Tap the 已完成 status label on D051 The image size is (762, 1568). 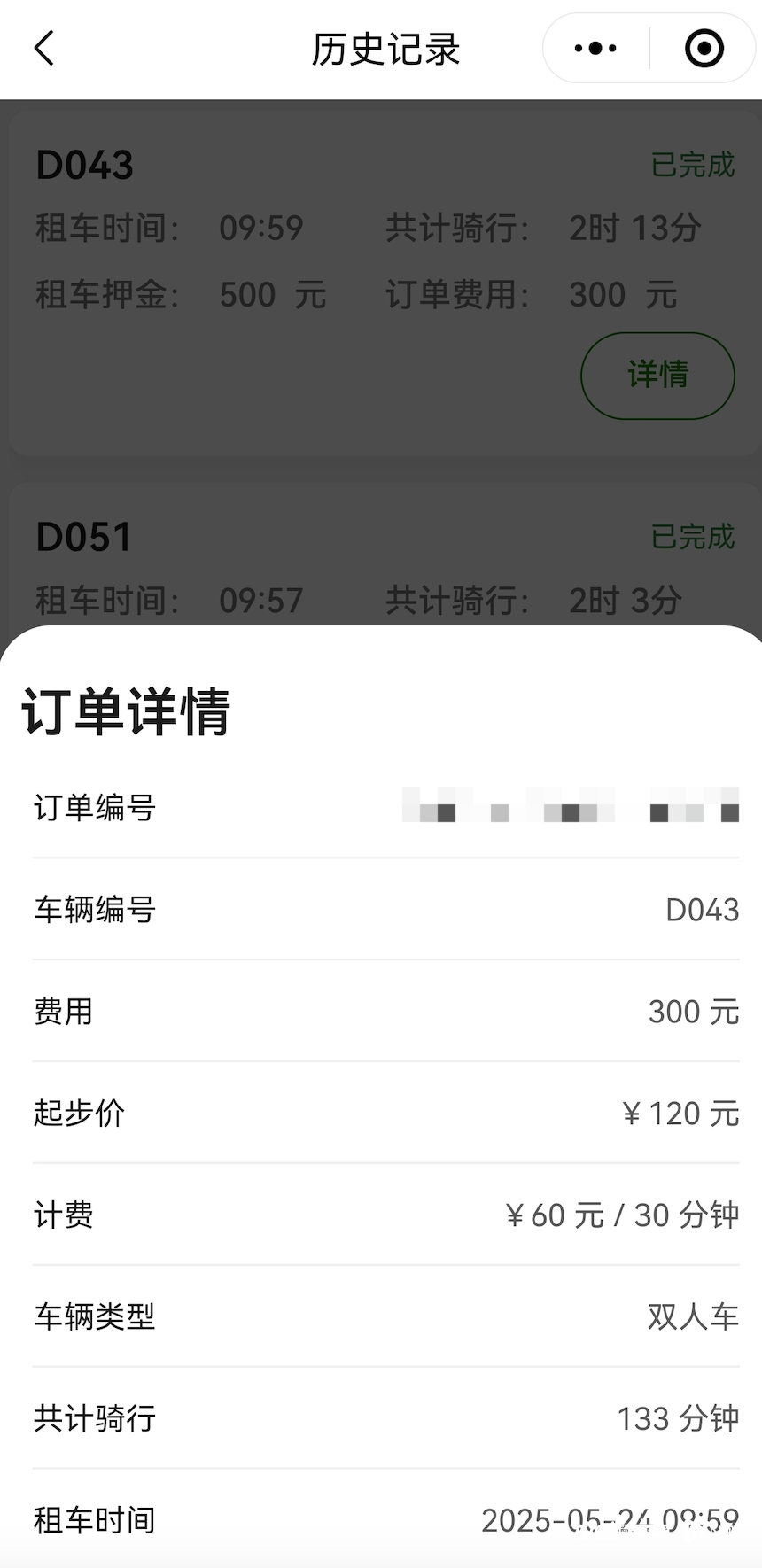[690, 536]
